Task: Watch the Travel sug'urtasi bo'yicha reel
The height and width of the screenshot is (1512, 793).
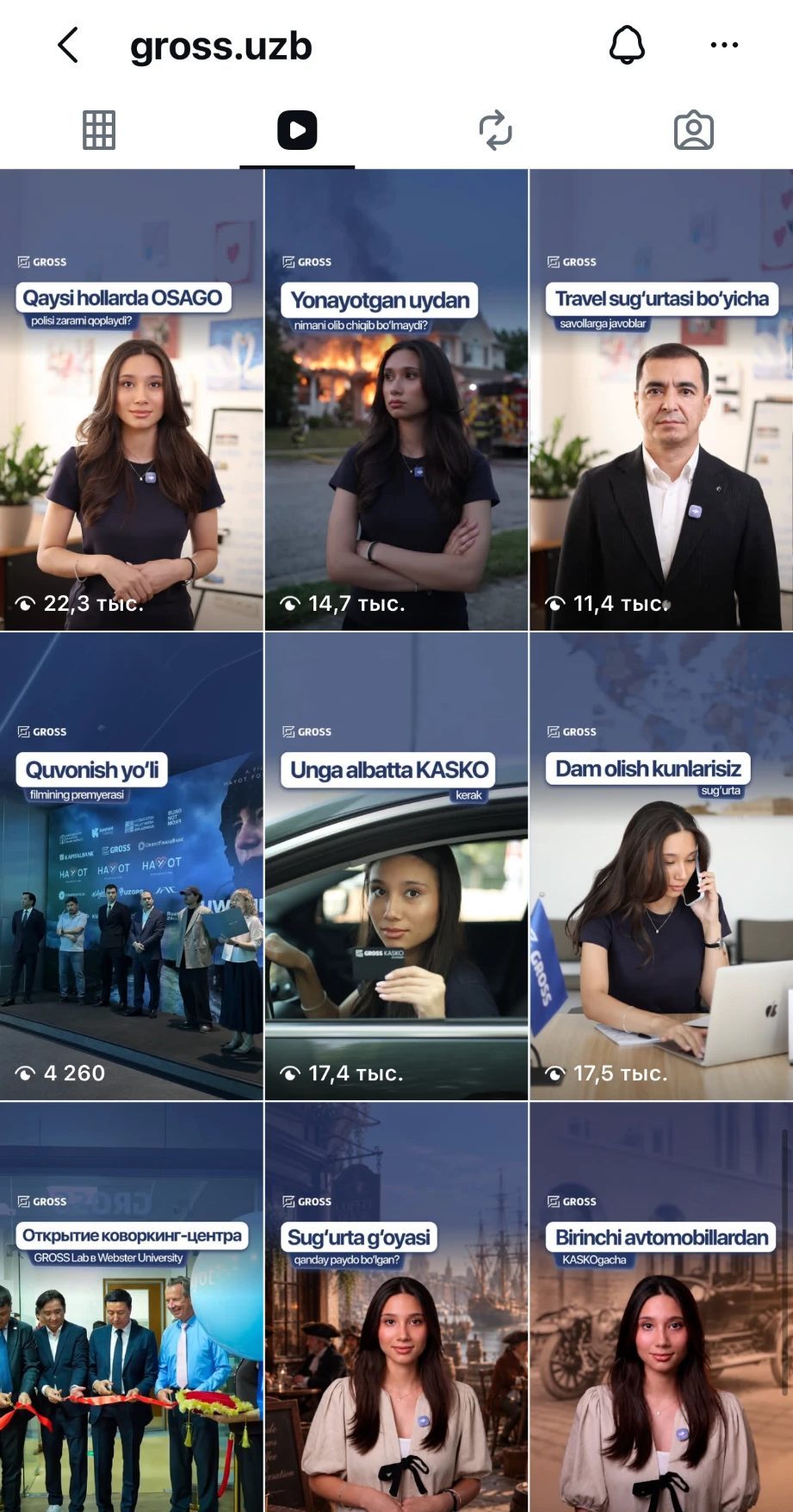Action: click(x=661, y=400)
